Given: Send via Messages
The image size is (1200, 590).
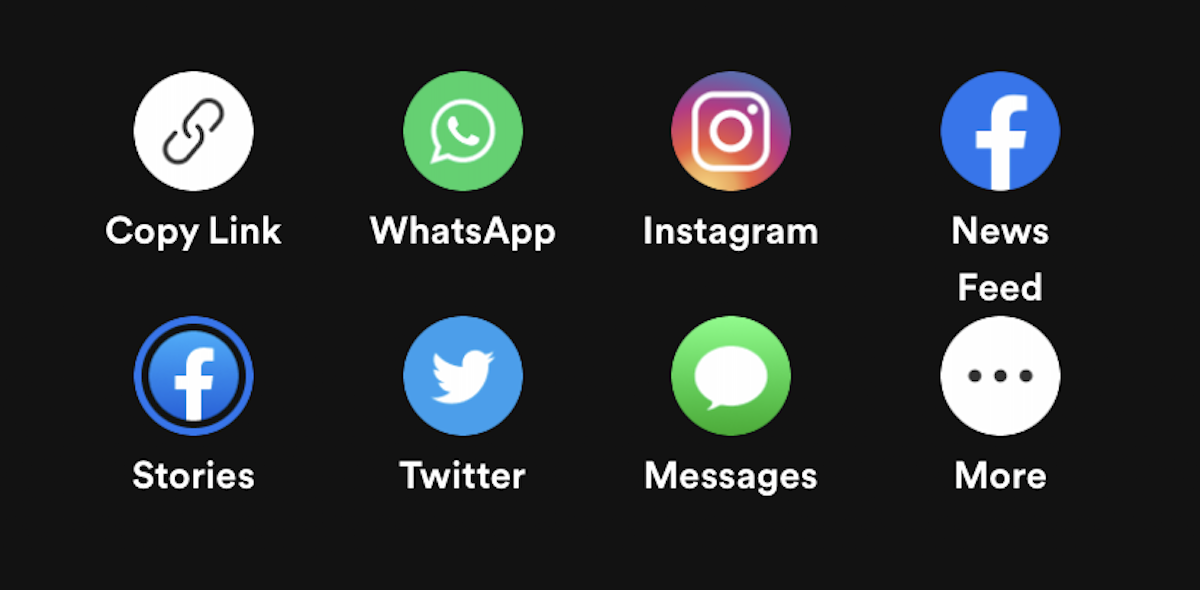Looking at the screenshot, I should (730, 376).
